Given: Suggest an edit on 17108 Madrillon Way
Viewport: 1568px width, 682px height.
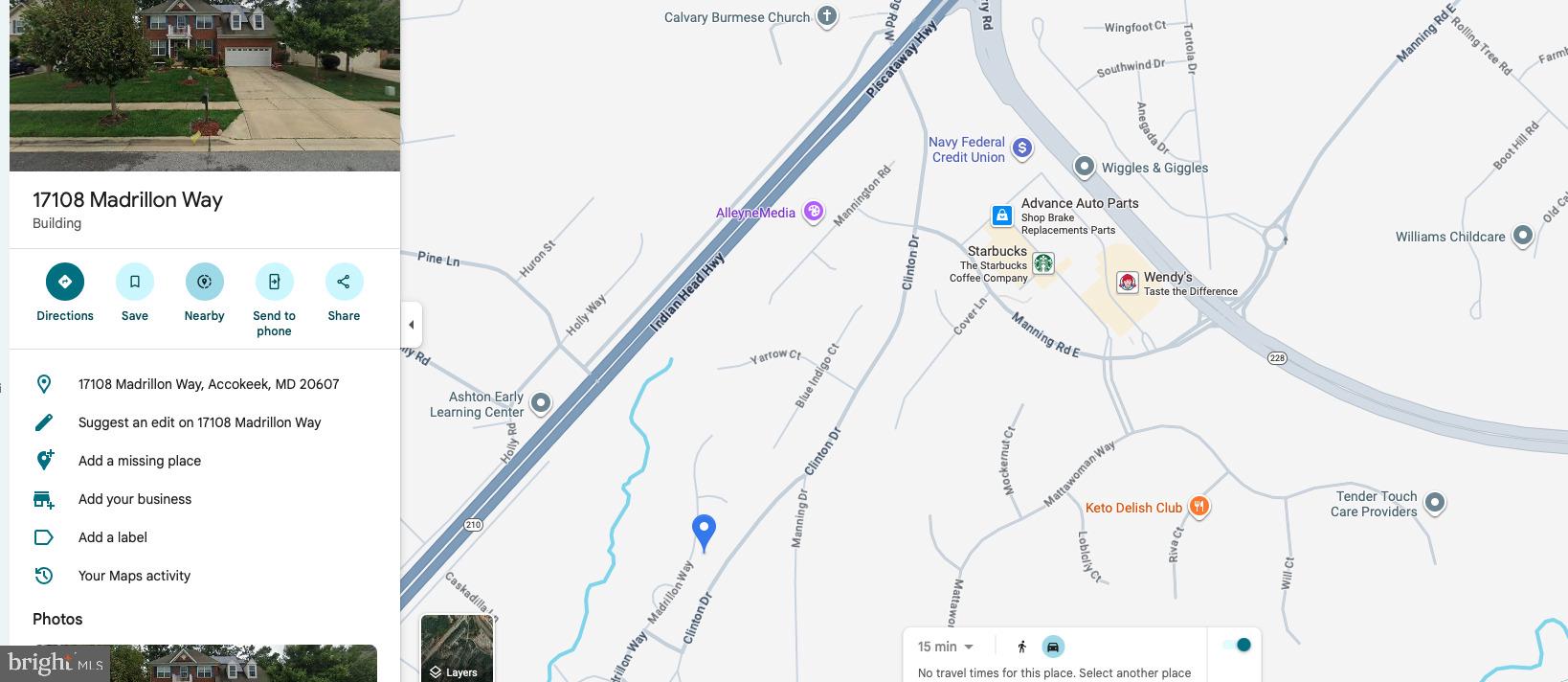Looking at the screenshot, I should 199,422.
